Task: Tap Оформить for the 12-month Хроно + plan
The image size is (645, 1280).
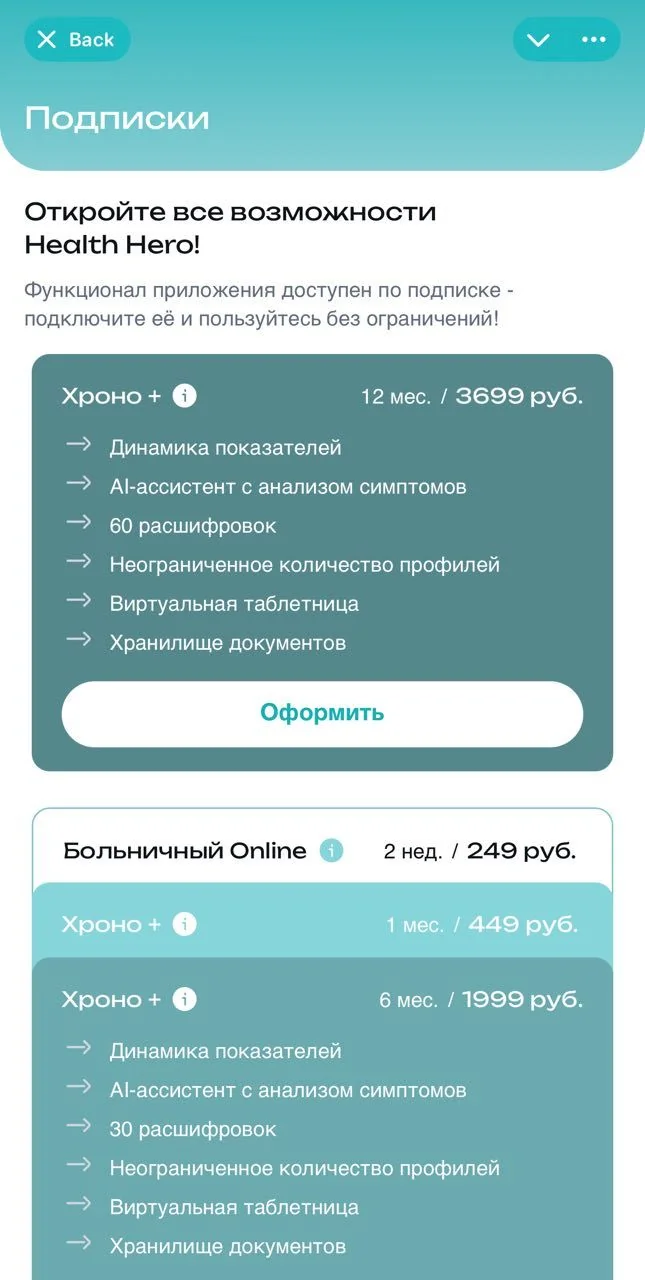Action: tap(322, 713)
